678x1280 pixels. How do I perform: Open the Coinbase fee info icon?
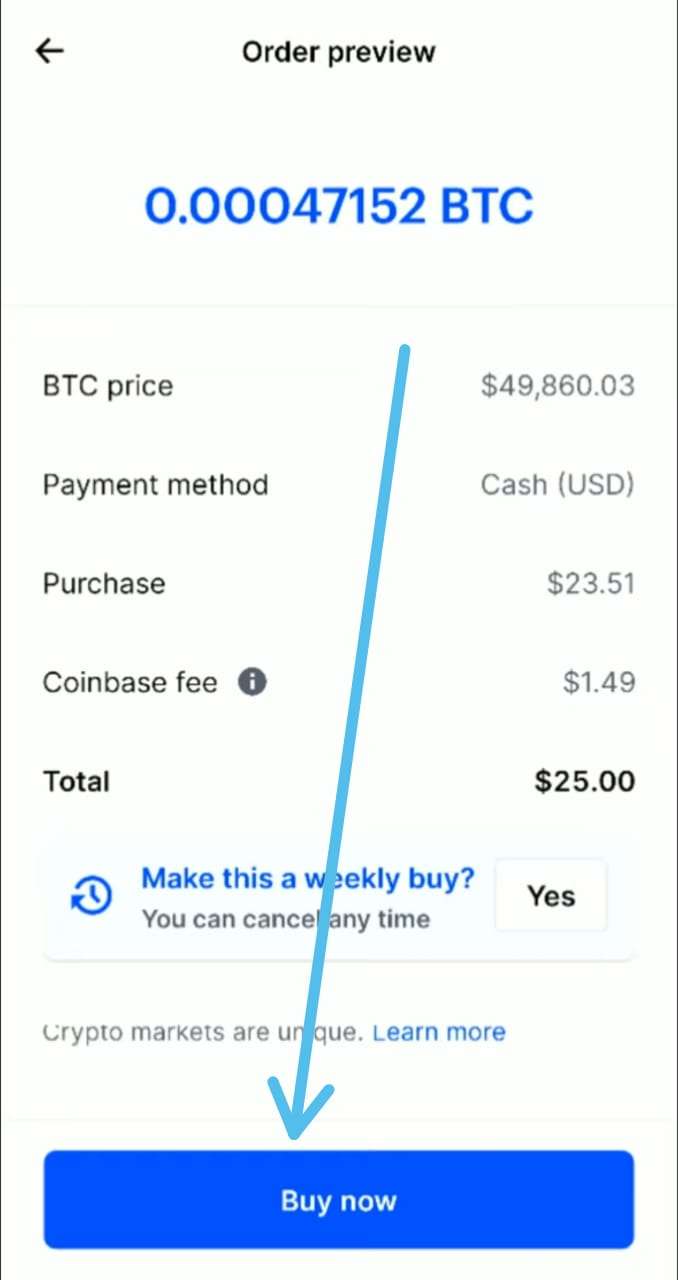point(252,682)
